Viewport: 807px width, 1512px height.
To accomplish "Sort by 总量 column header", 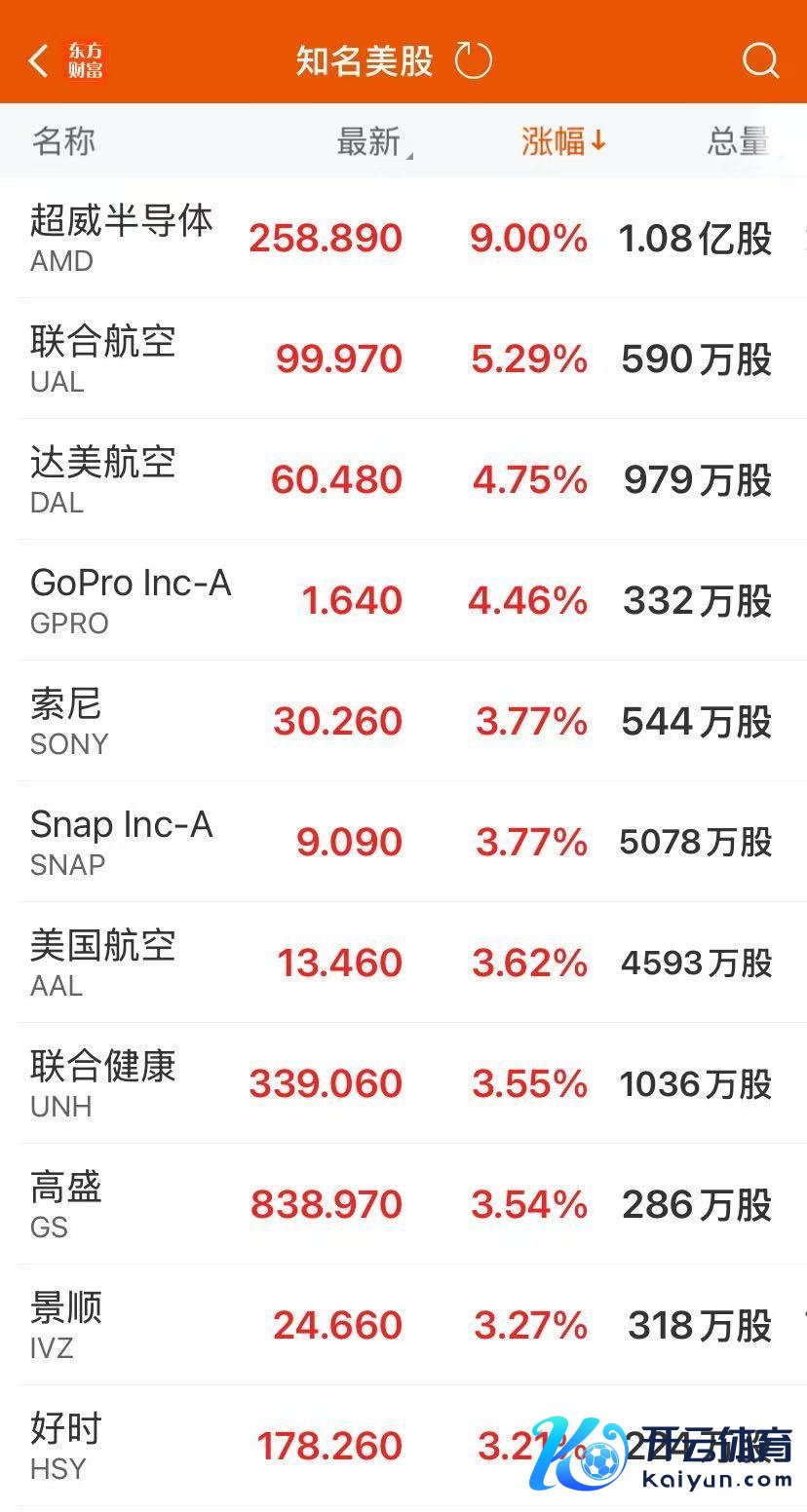I will (738, 142).
